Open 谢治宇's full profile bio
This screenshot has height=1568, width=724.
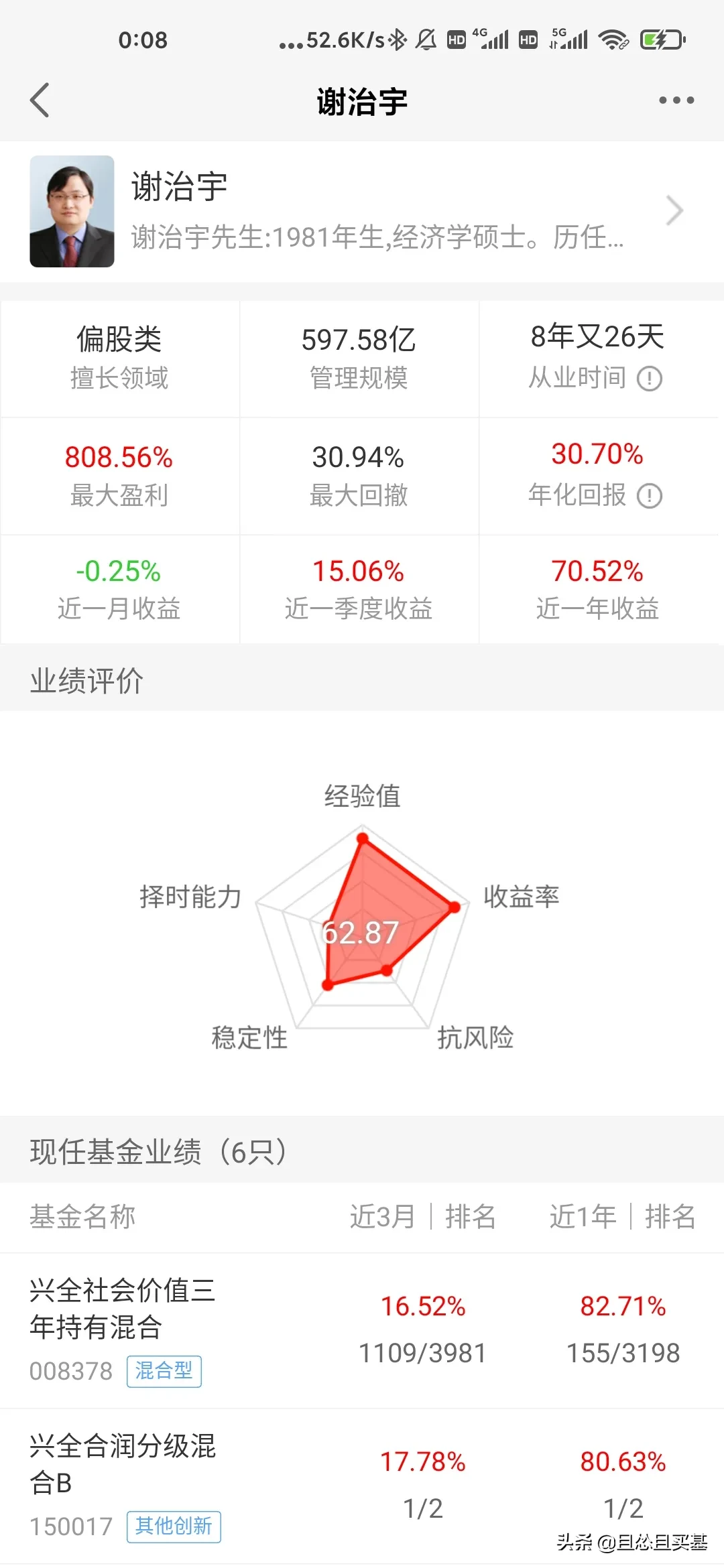[x=362, y=211]
